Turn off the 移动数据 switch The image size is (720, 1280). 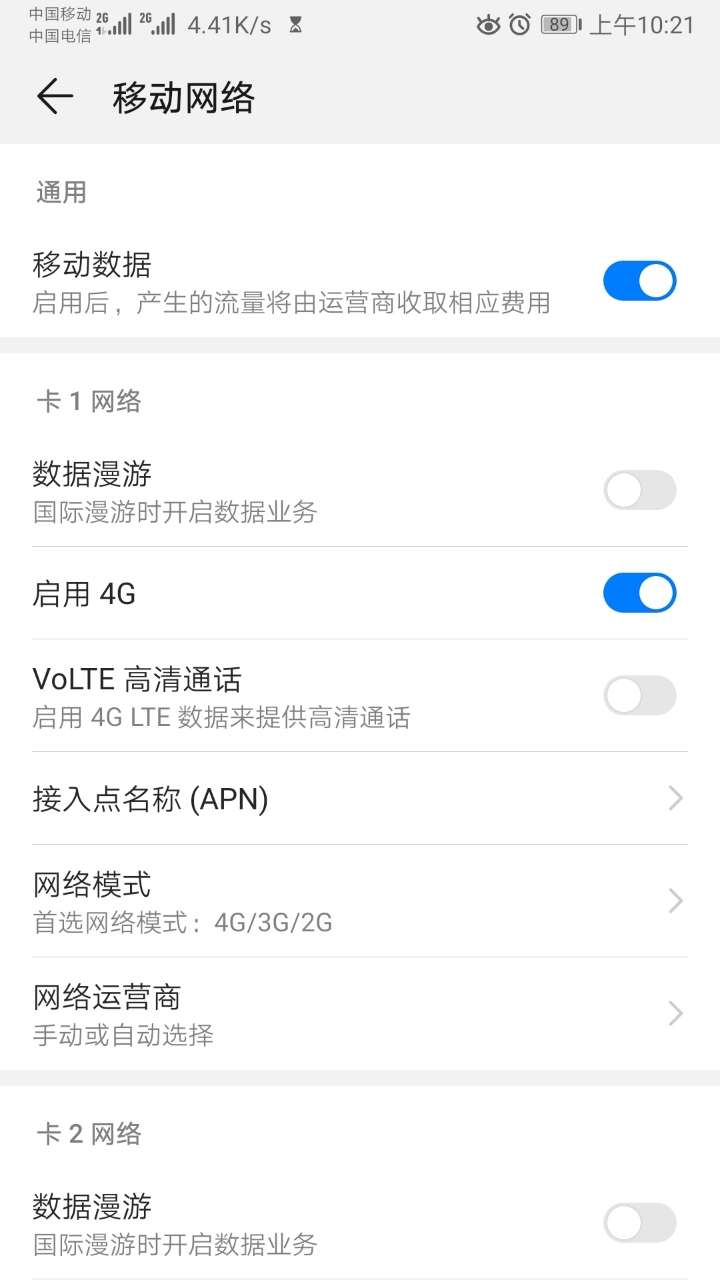(639, 281)
